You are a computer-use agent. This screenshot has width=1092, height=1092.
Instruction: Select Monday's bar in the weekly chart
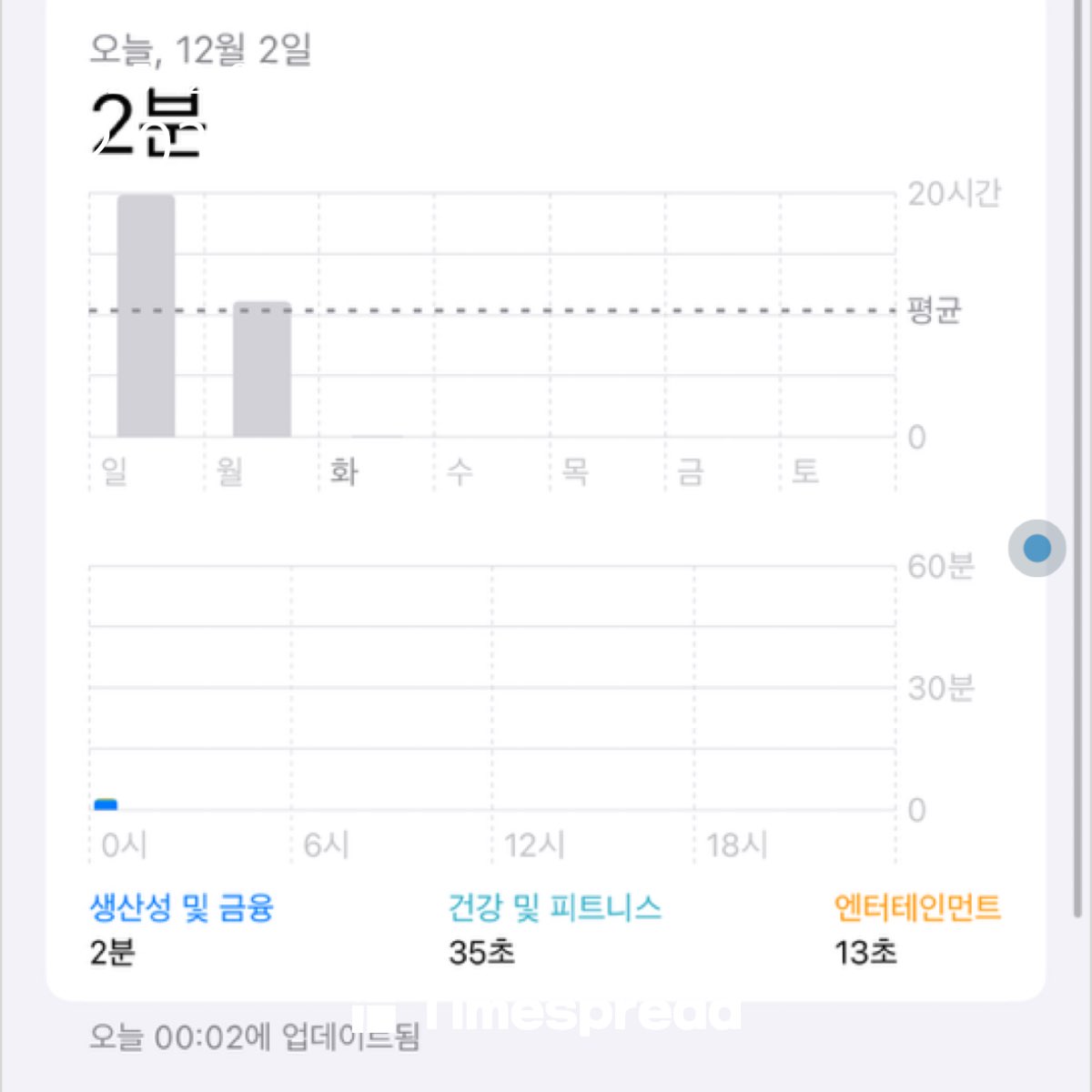(x=262, y=369)
